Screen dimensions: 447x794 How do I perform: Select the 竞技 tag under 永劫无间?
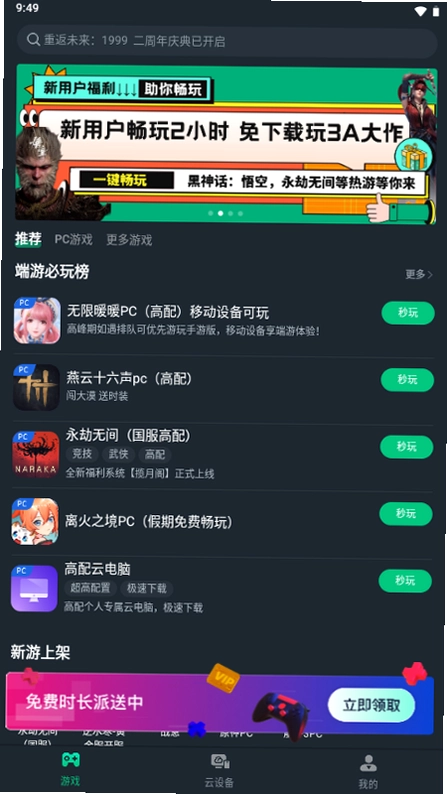[x=82, y=454]
